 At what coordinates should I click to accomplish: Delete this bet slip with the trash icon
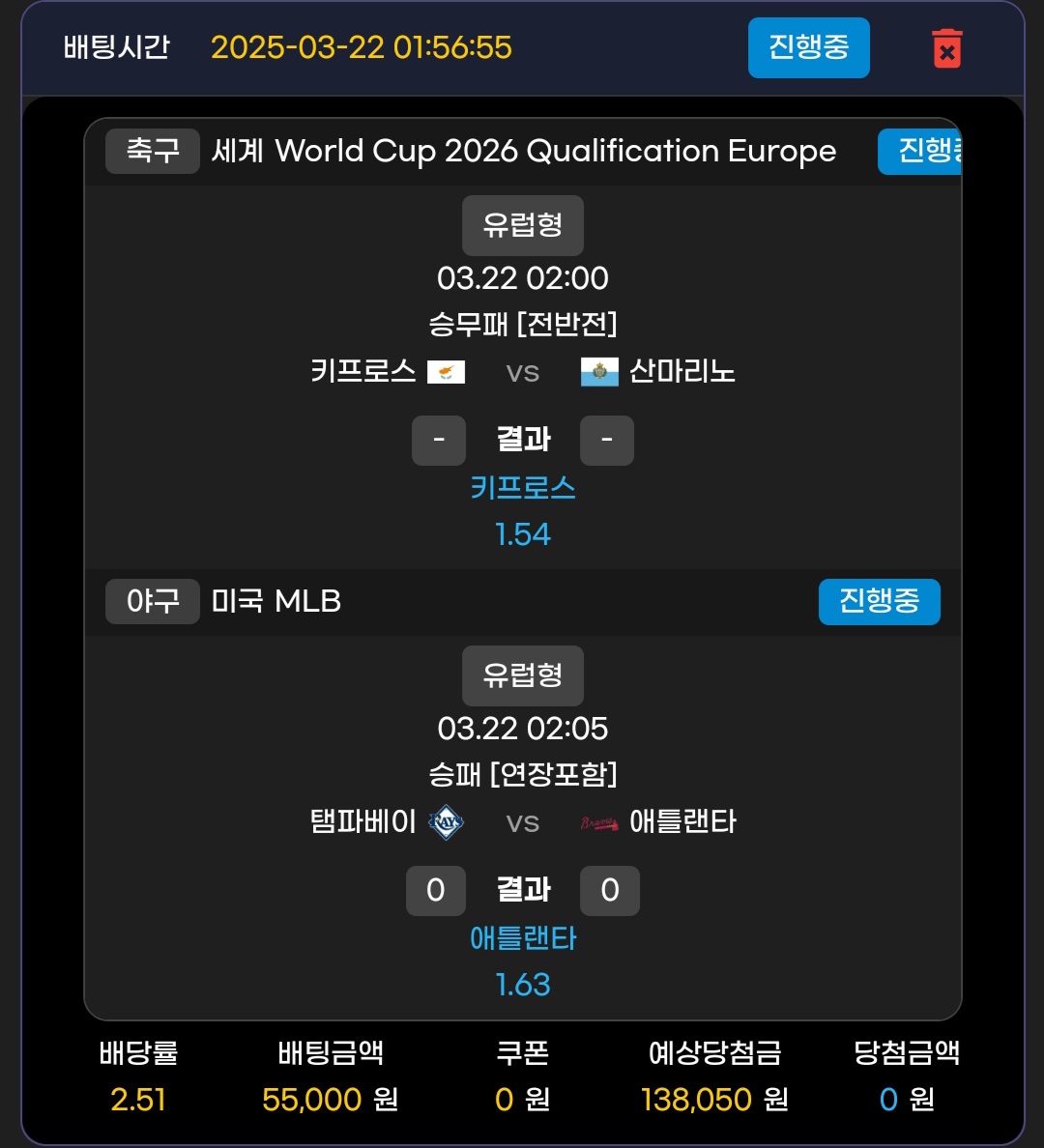(x=946, y=48)
